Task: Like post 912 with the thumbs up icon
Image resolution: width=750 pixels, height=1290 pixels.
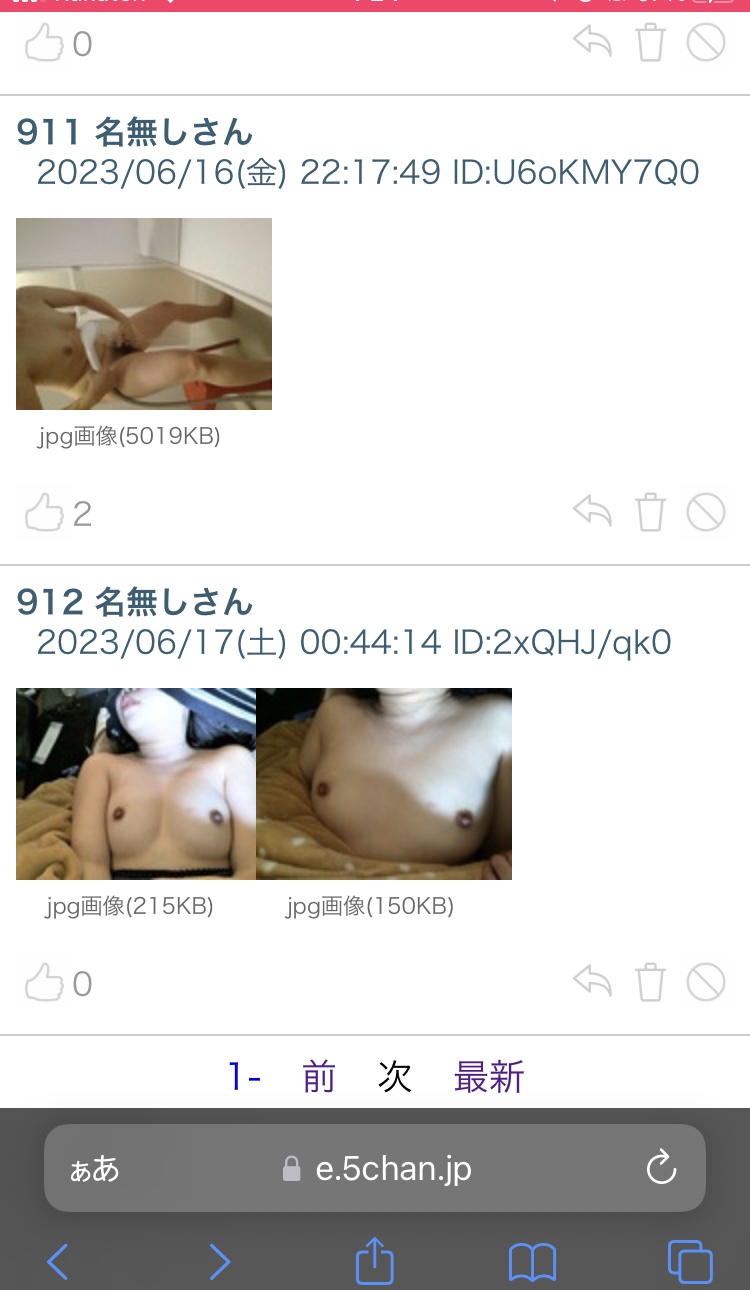Action: [x=44, y=982]
